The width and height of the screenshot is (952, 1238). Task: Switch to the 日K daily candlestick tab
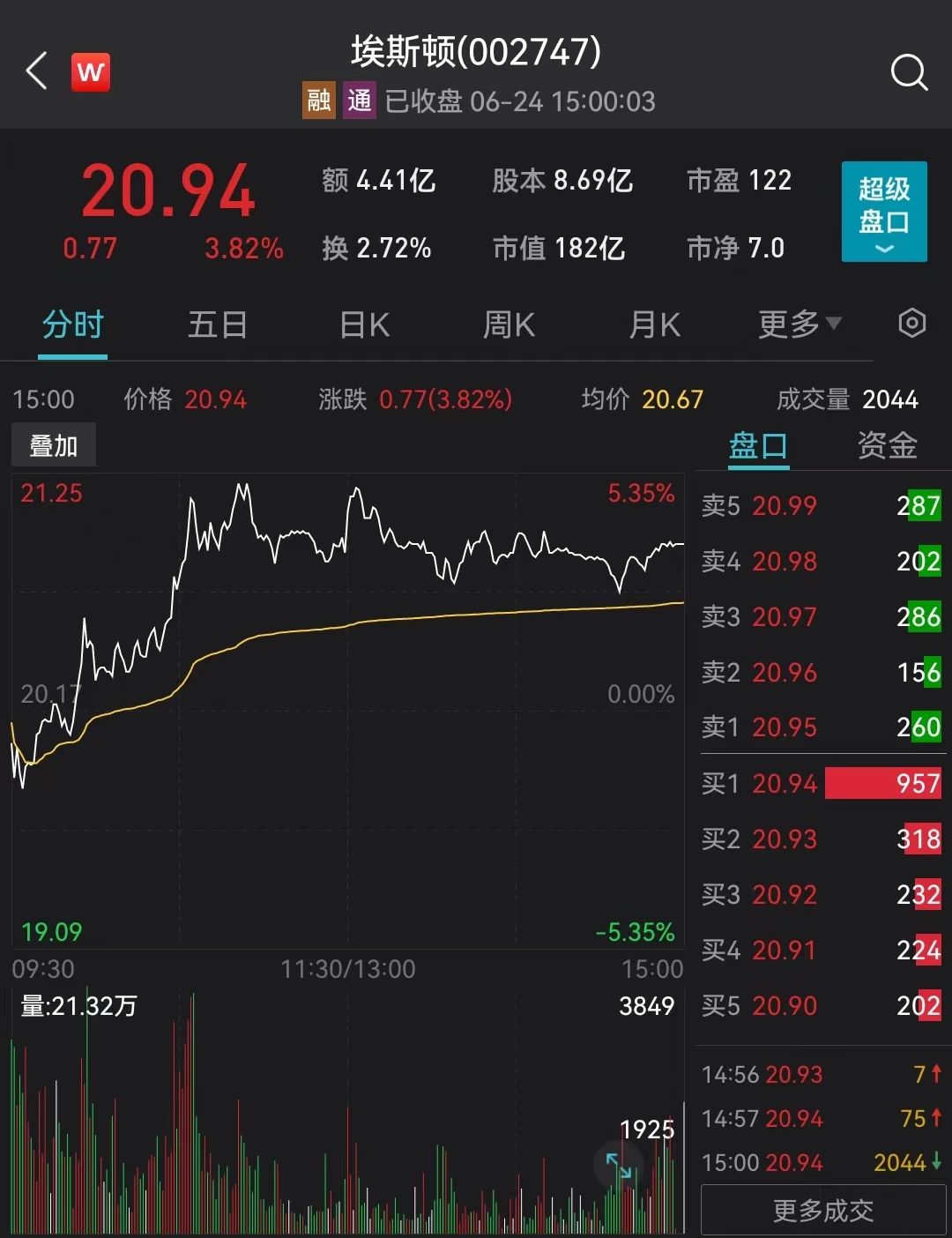pos(362,324)
